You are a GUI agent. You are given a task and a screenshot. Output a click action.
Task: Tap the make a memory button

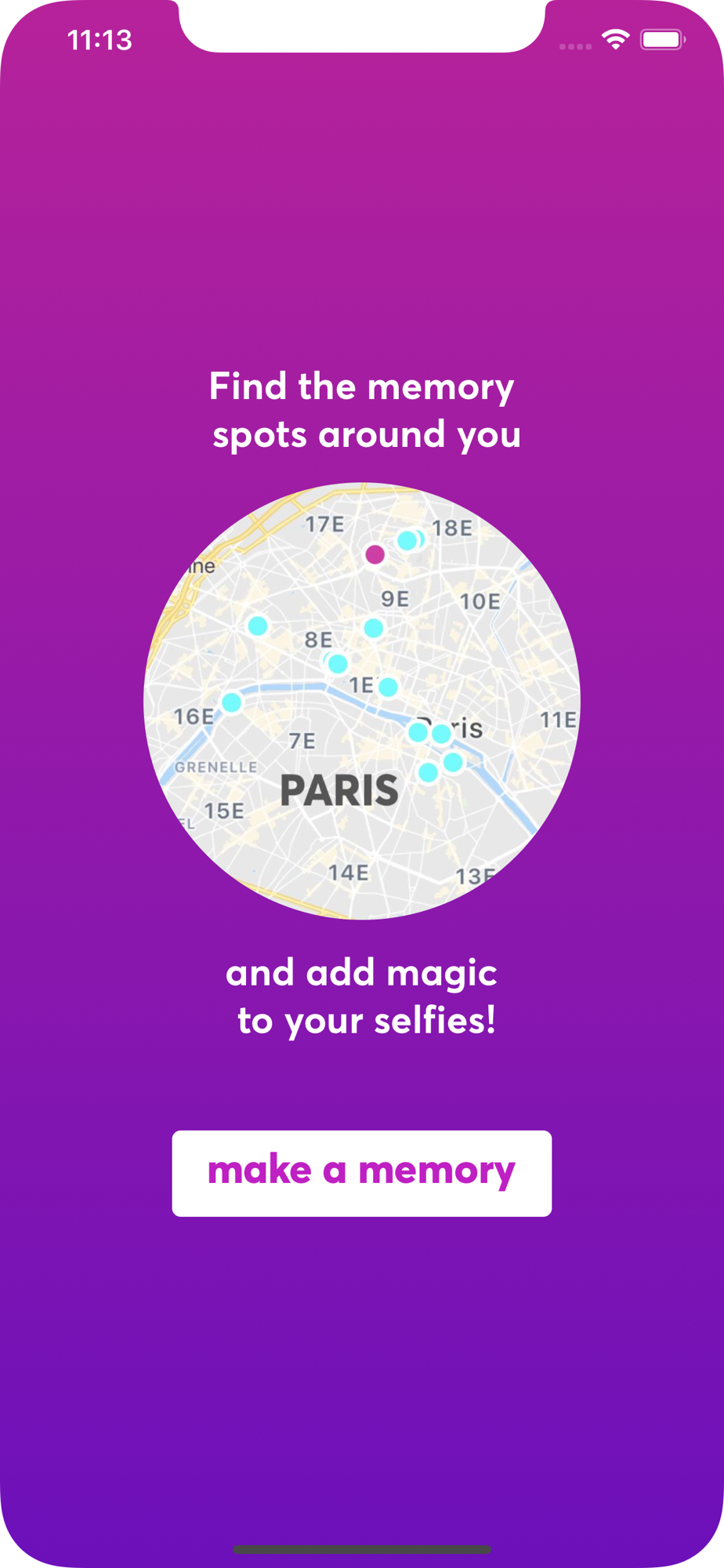coord(361,1173)
